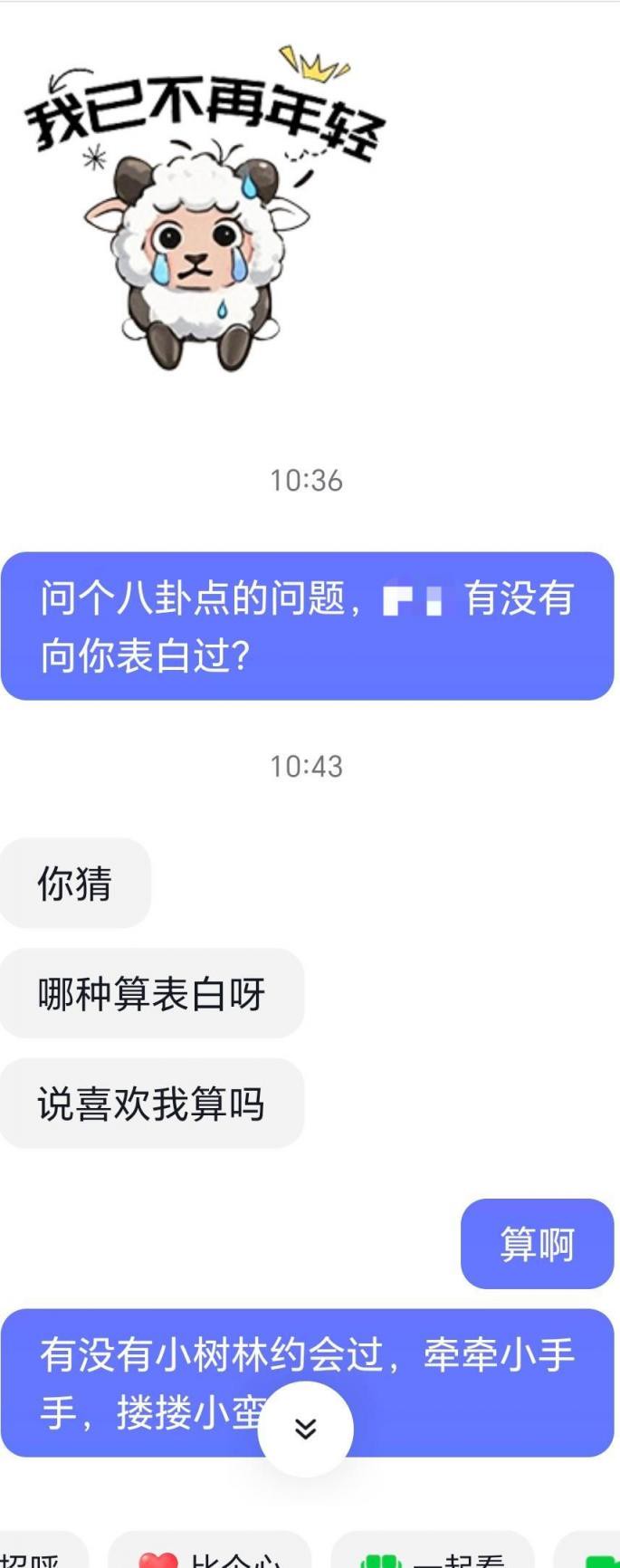This screenshot has width=620, height=1568.
Task: Tap the 打招呼 quick action chip
Action: [36, 1555]
